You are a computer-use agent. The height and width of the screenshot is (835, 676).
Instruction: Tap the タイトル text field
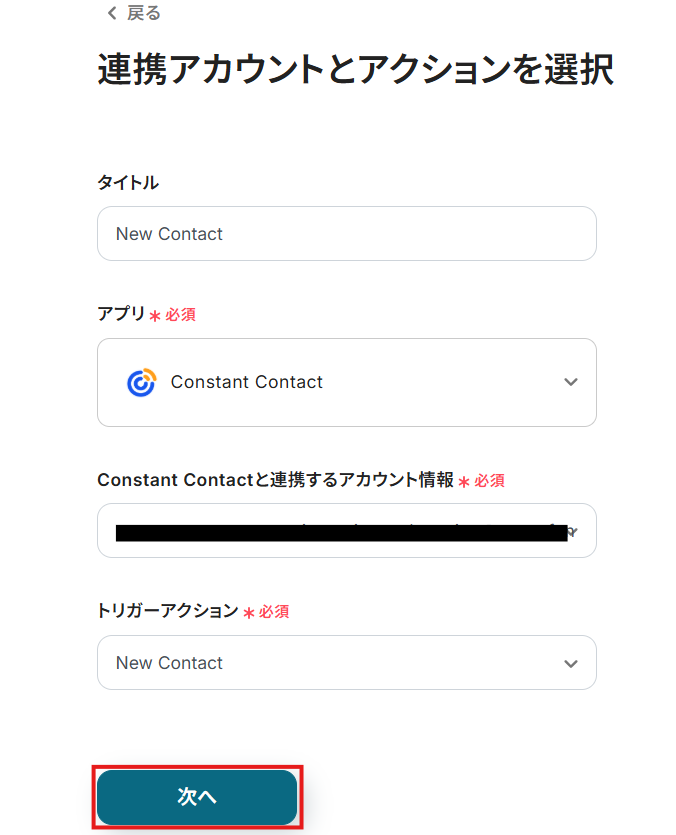[x=346, y=234]
